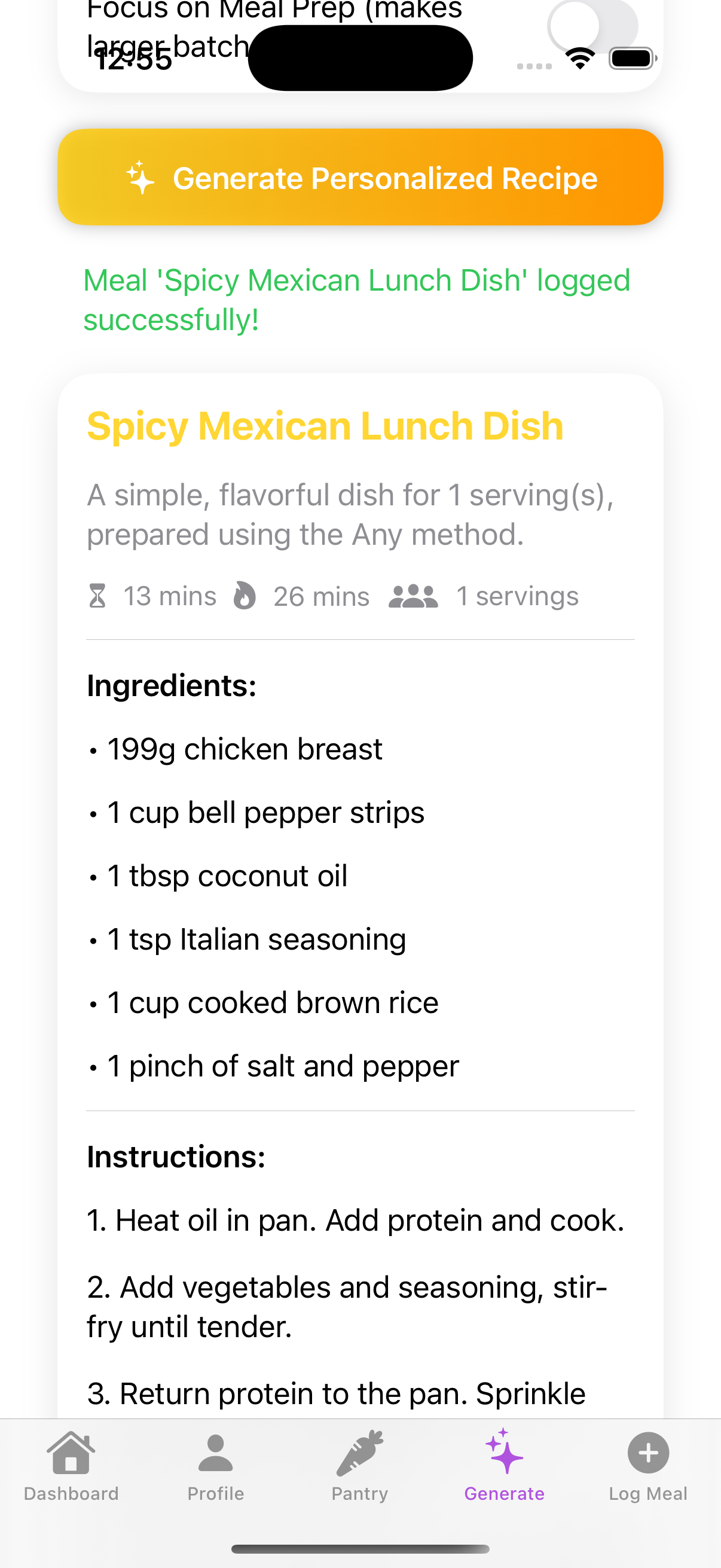Generate a personalized recipe

[360, 177]
